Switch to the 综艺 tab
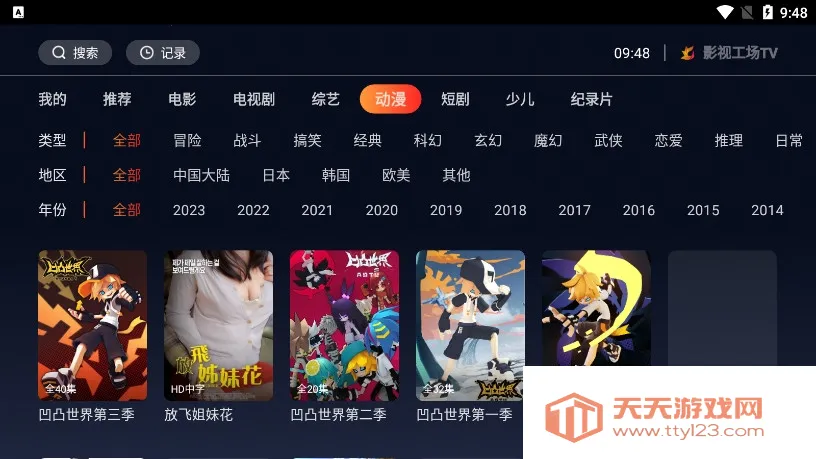This screenshot has height=459, width=816. pos(326,99)
